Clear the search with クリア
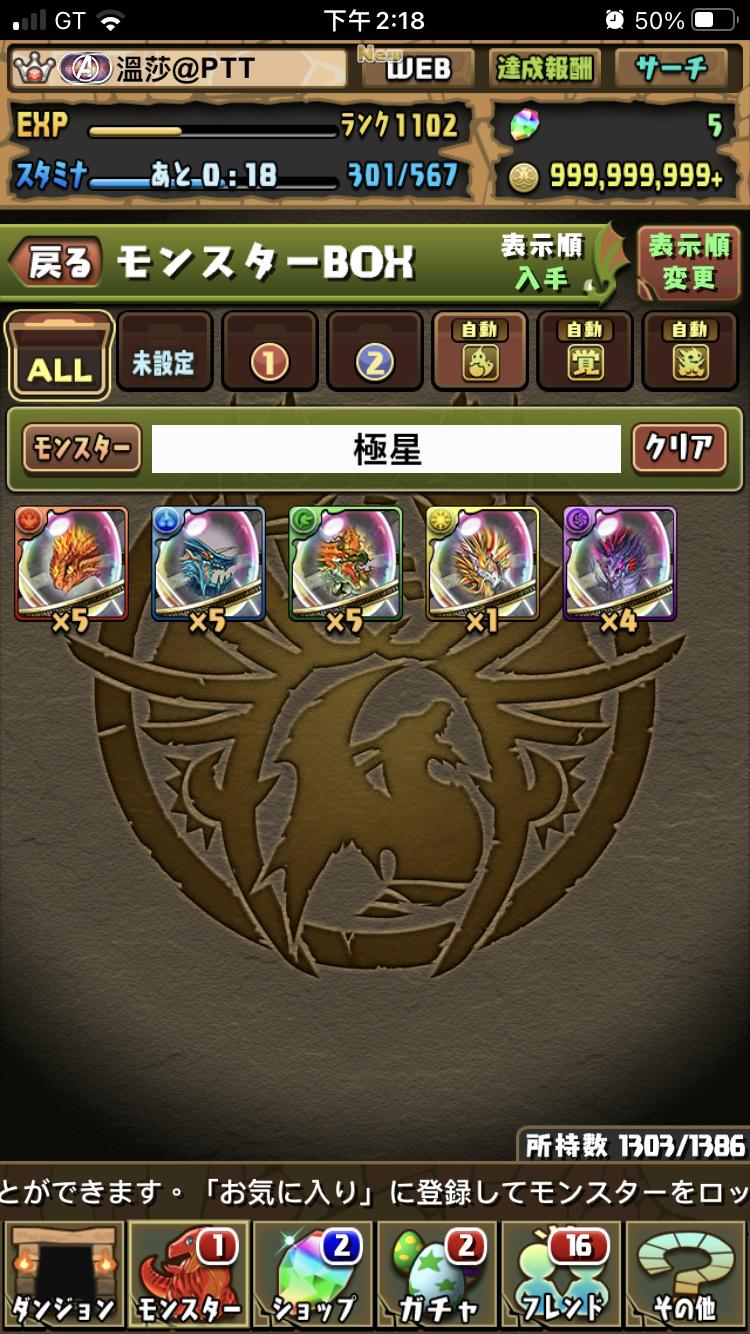 pyautogui.click(x=679, y=449)
